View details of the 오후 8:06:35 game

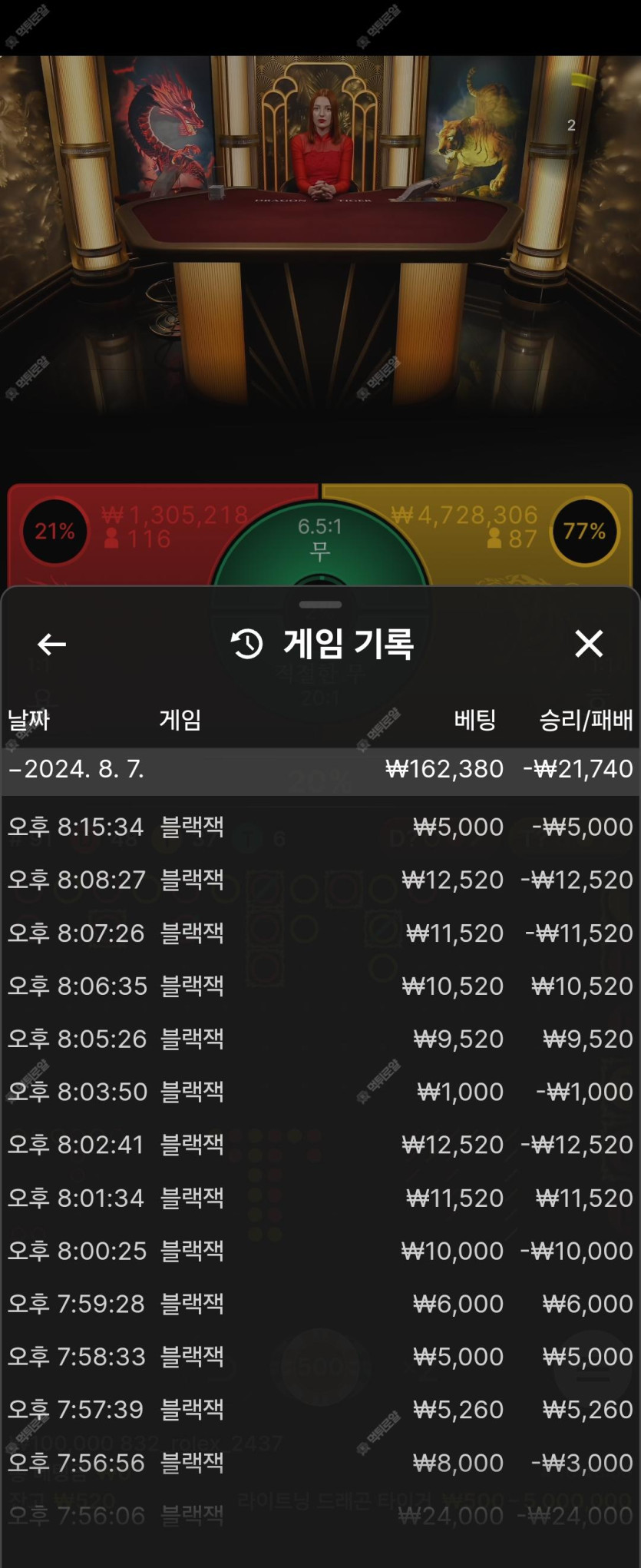pyautogui.click(x=320, y=986)
